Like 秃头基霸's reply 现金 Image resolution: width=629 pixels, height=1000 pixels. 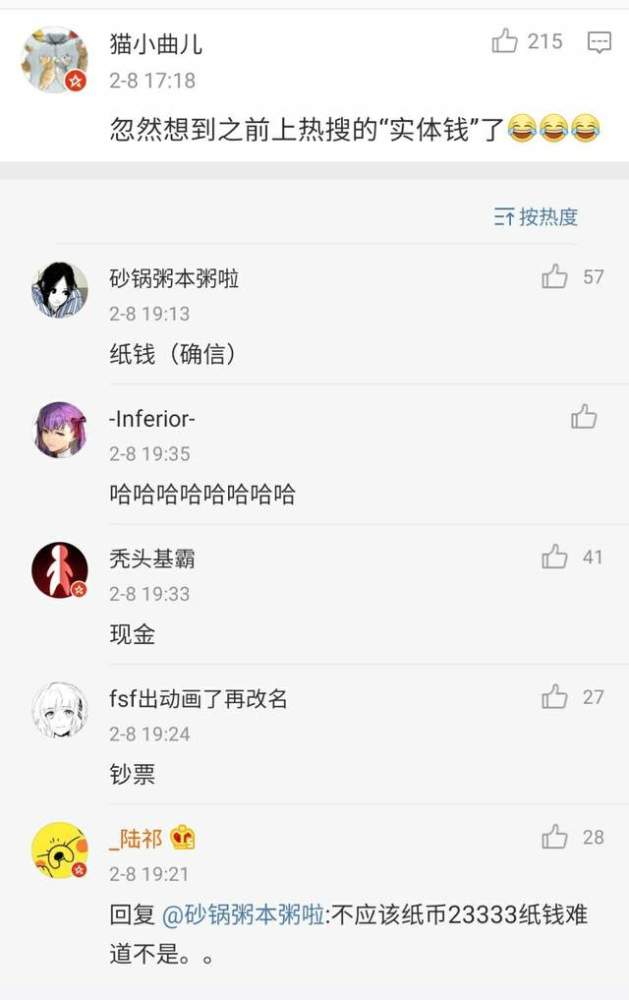tap(555, 557)
